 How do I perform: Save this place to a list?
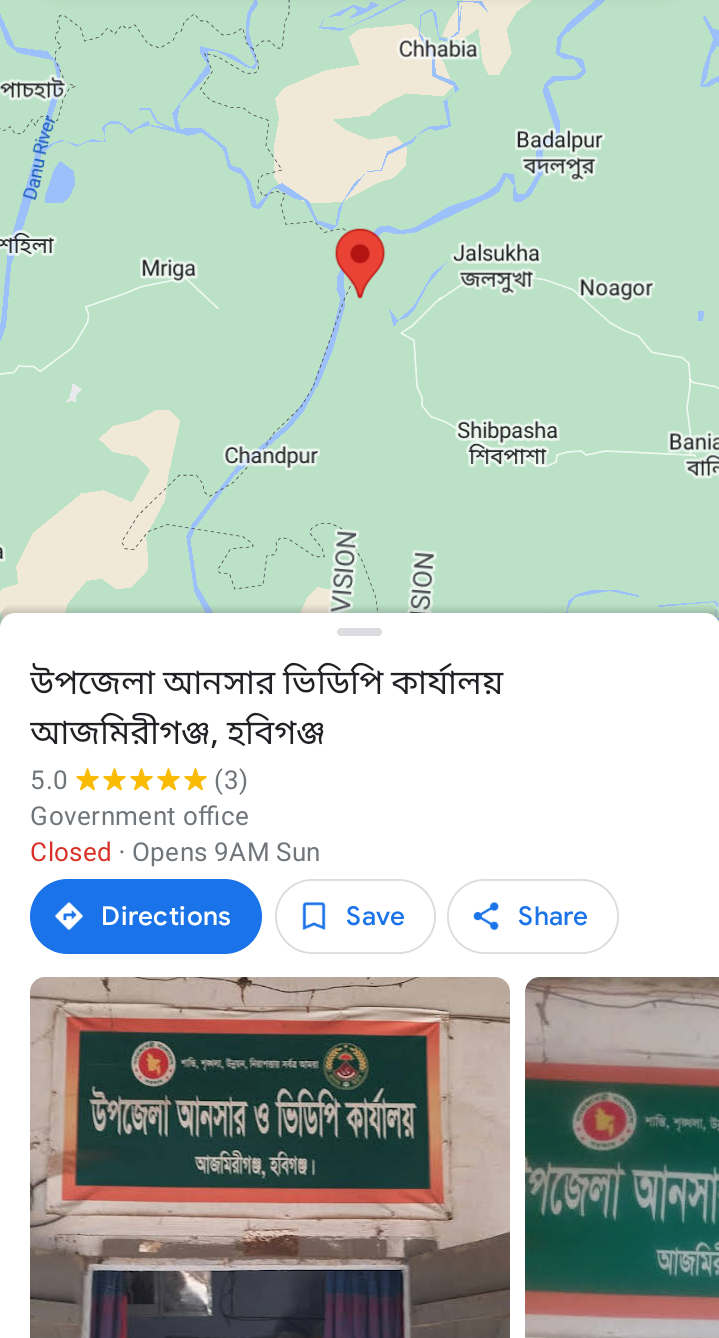tap(355, 916)
